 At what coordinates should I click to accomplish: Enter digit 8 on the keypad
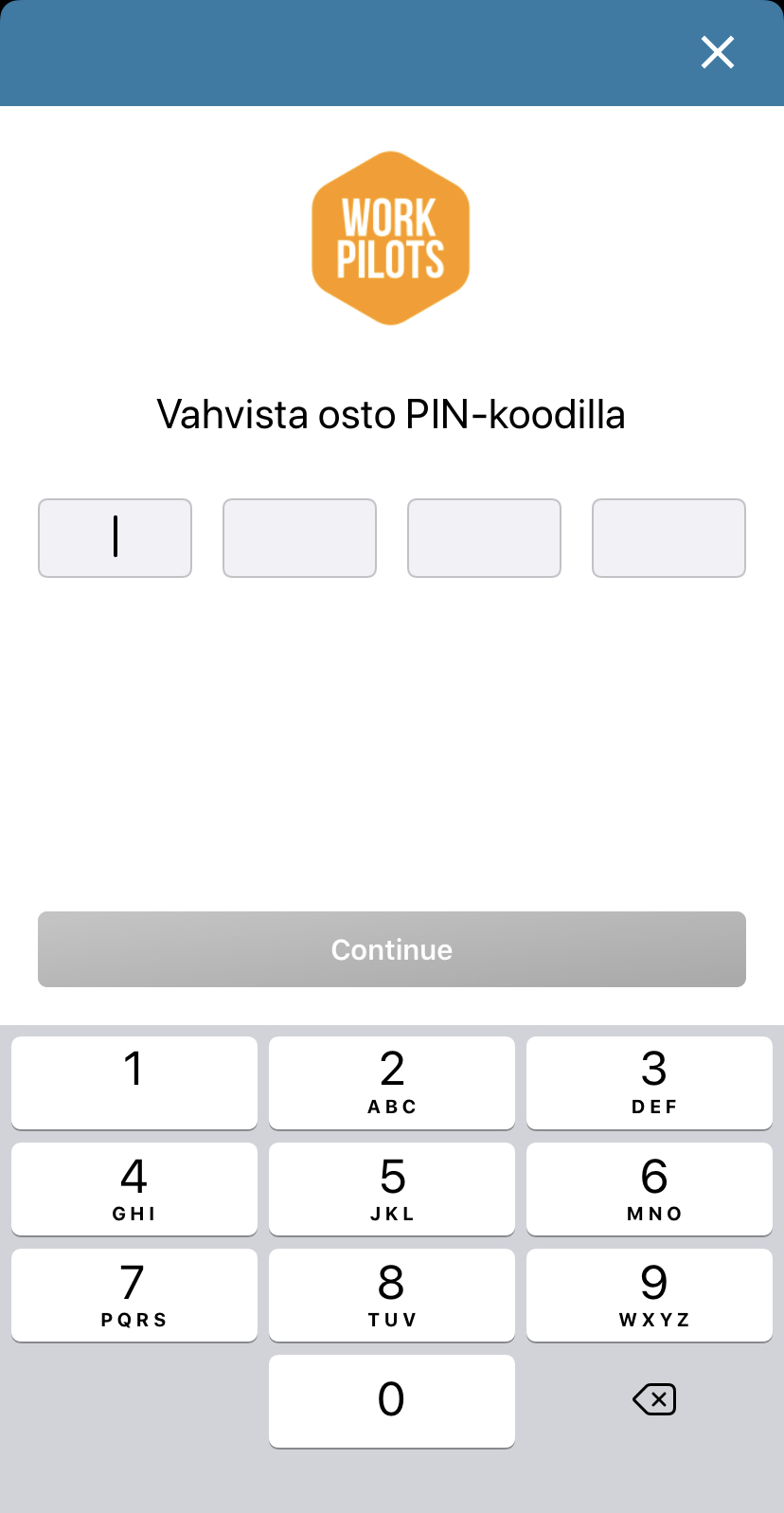coord(392,1295)
